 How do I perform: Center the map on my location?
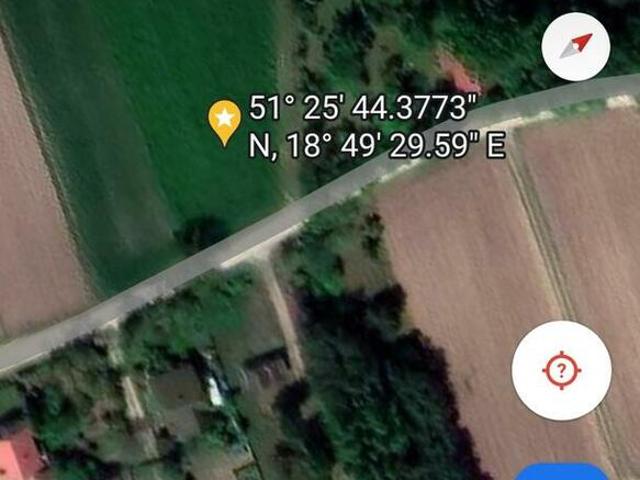(x=561, y=371)
